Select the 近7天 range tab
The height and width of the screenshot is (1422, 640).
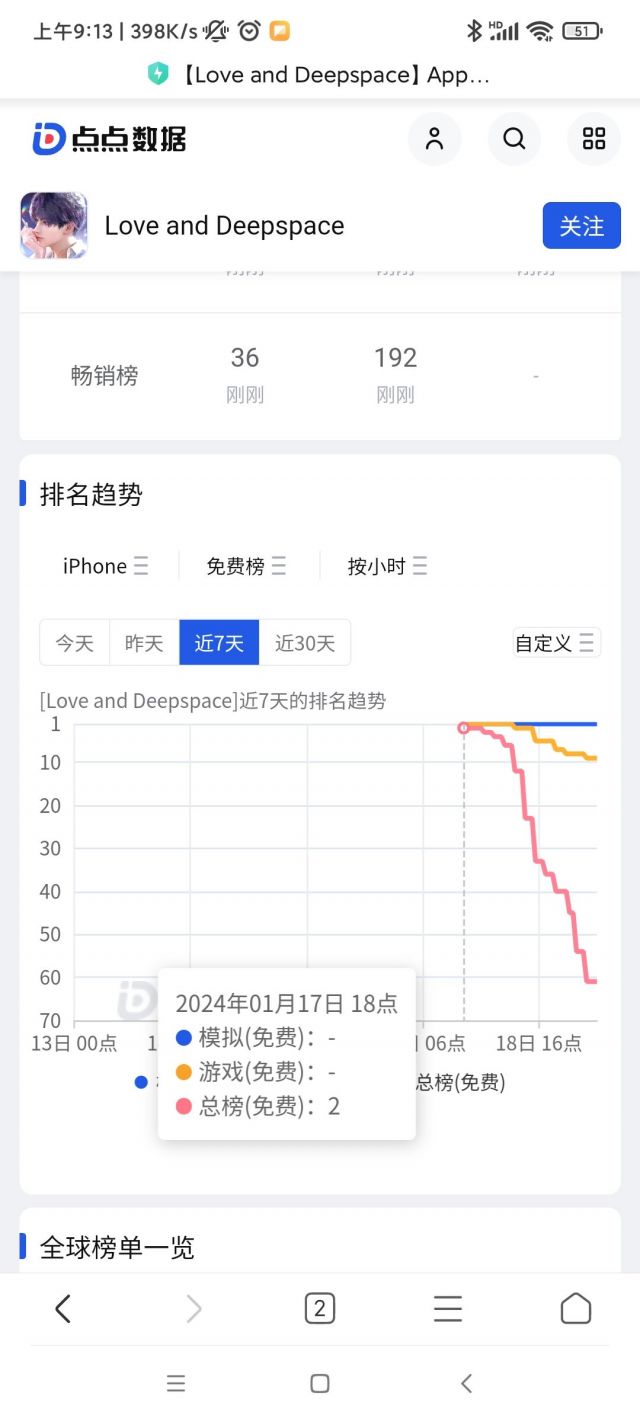[x=219, y=642]
